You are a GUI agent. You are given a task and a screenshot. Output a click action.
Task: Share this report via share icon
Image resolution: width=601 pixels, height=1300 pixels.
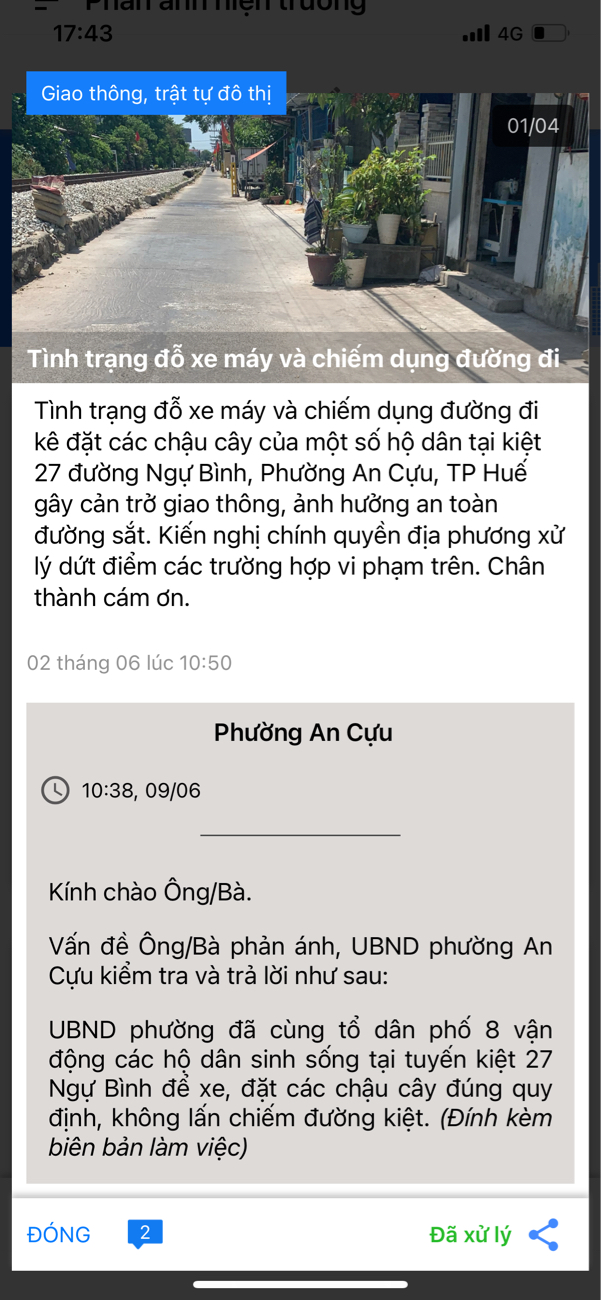pyautogui.click(x=543, y=1235)
